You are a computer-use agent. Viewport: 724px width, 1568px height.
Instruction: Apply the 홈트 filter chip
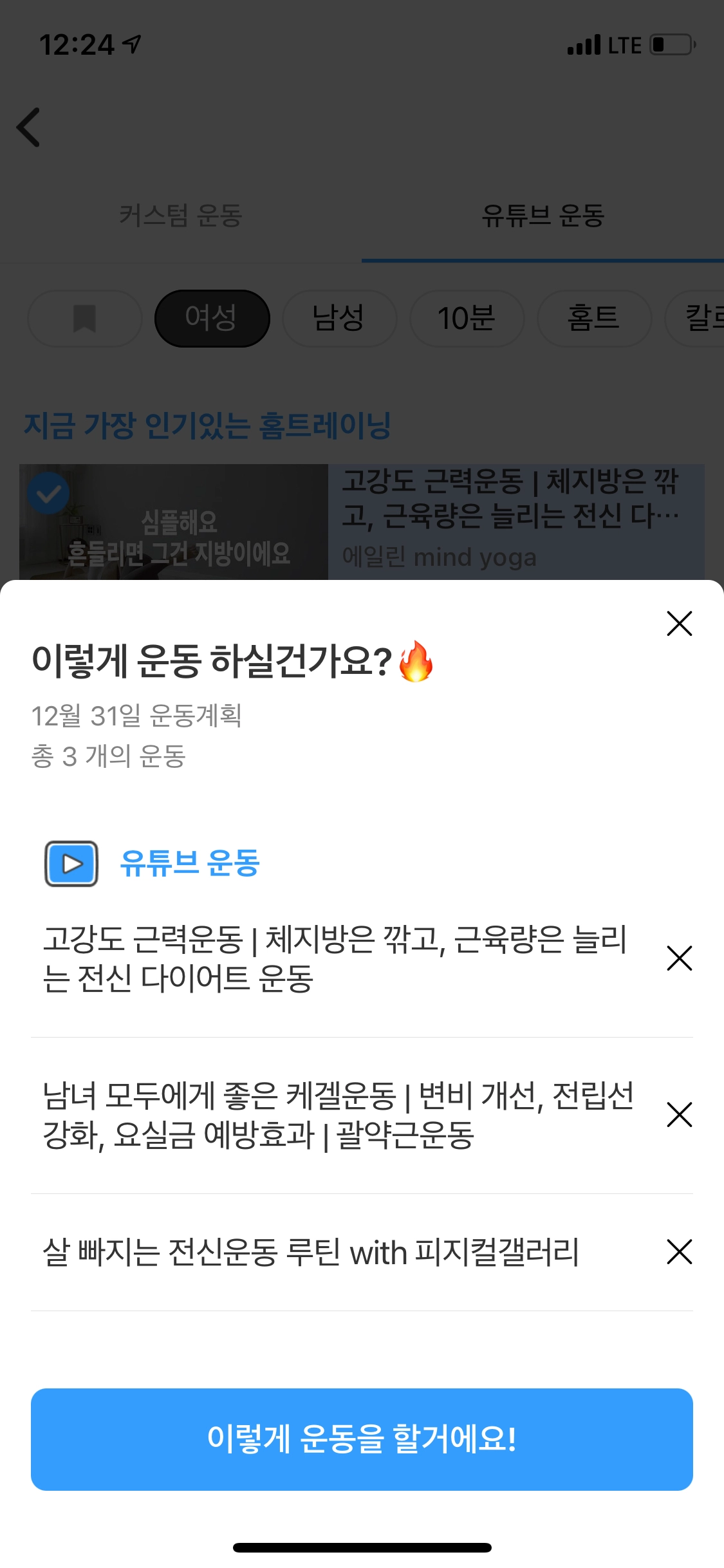(x=593, y=319)
